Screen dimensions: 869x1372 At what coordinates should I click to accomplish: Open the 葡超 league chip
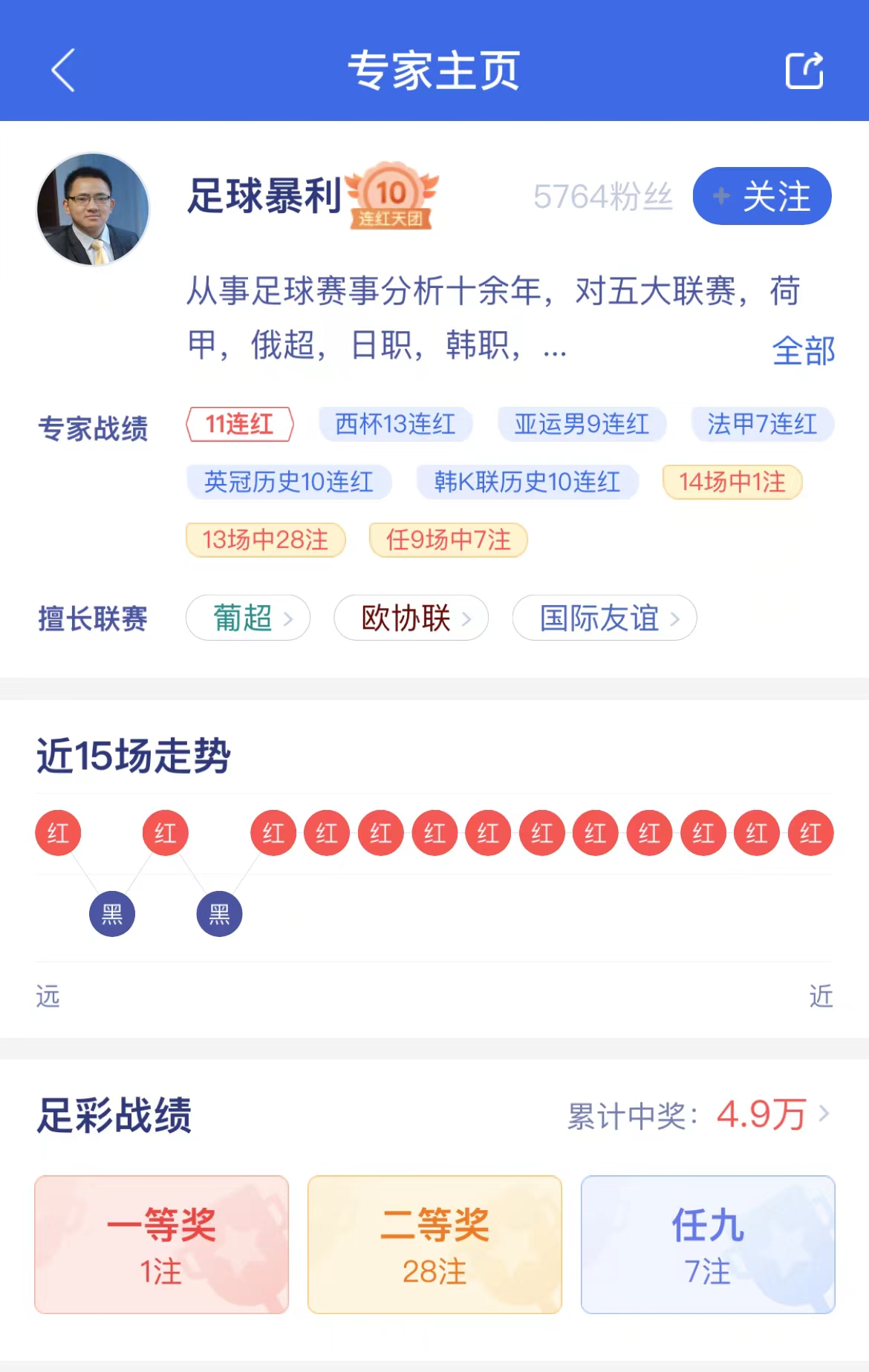(x=248, y=618)
